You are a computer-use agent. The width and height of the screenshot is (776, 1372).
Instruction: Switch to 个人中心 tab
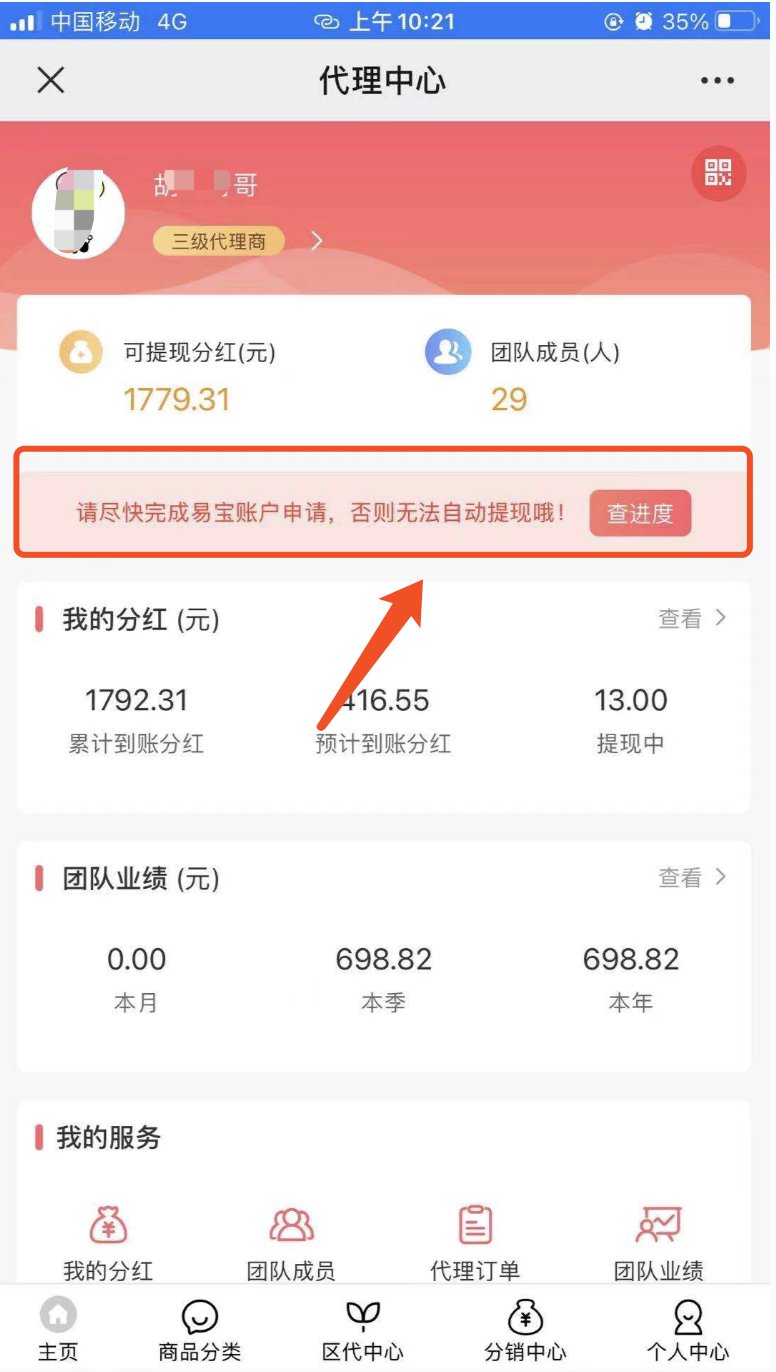coord(688,1331)
